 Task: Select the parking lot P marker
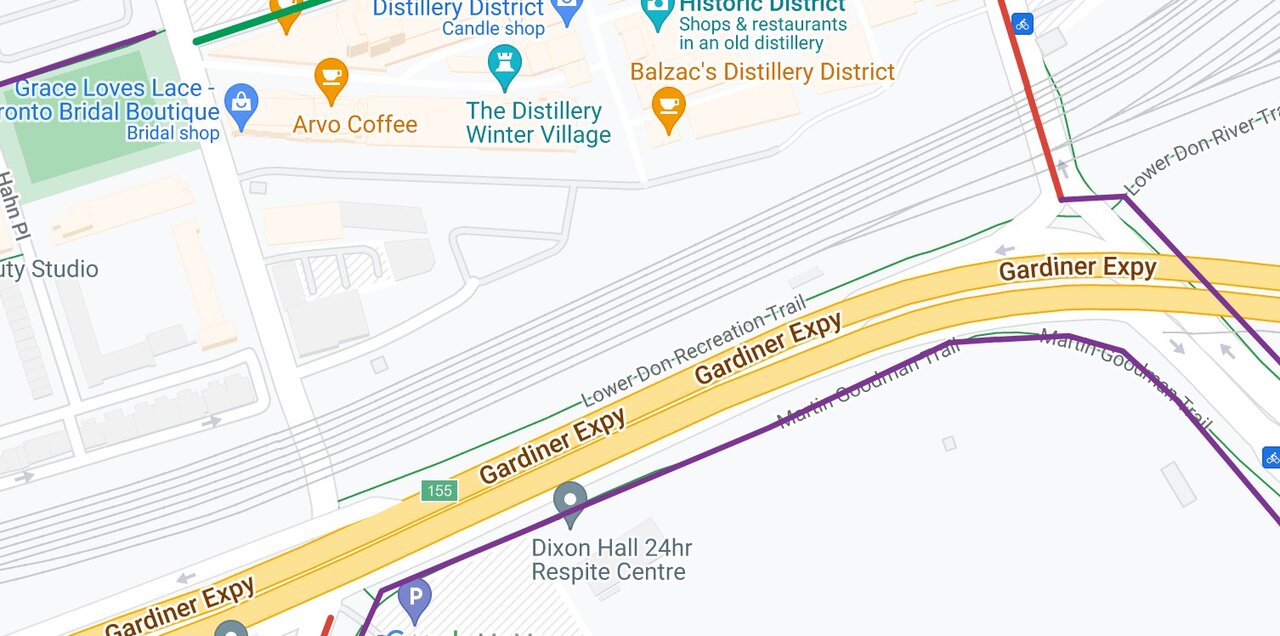414,598
